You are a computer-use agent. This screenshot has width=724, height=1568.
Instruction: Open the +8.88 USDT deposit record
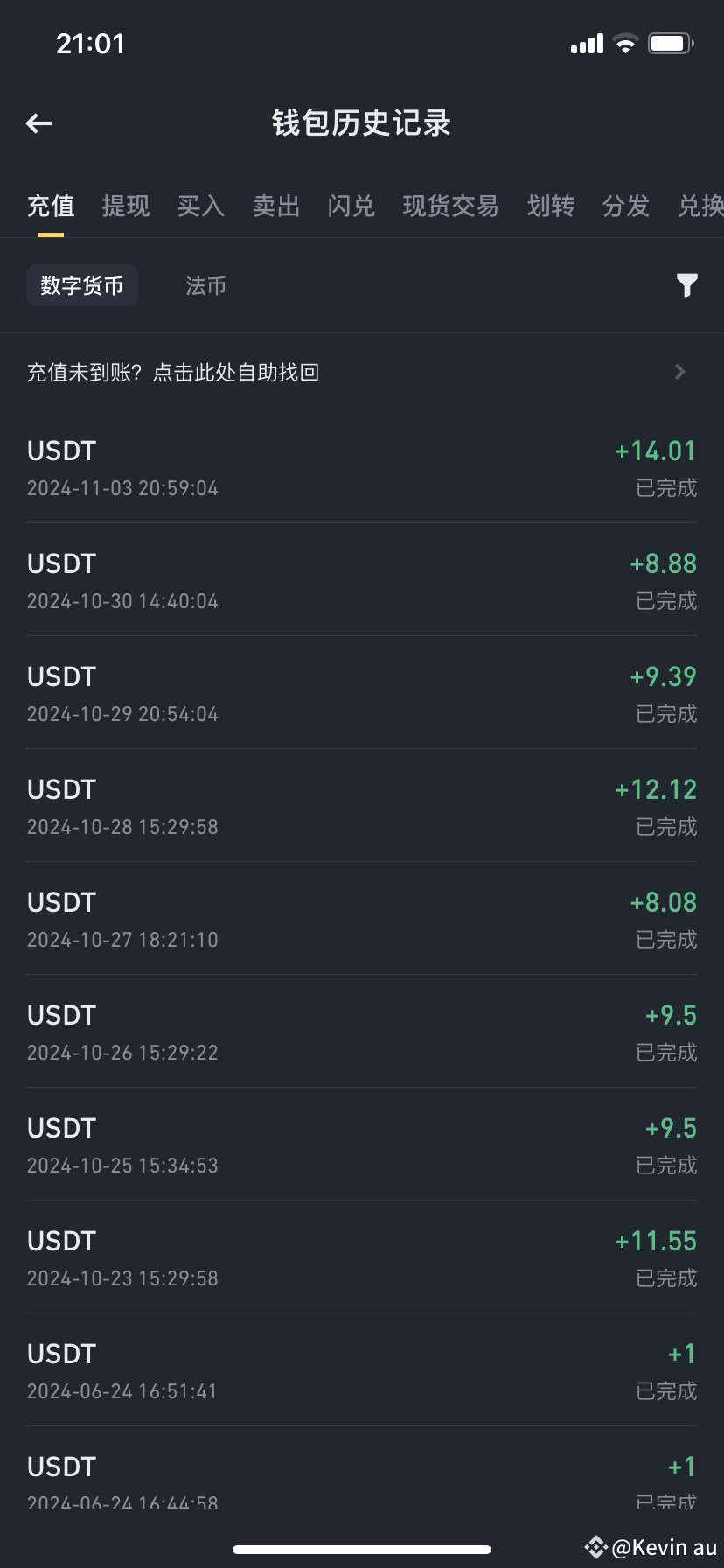pos(362,580)
